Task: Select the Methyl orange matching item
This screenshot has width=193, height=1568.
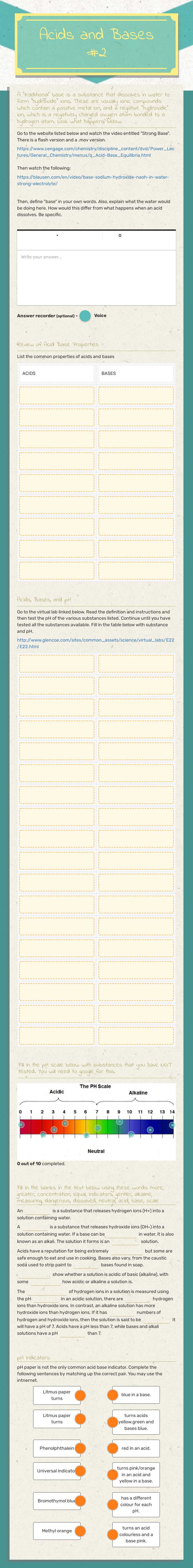Action: pos(57,1530)
